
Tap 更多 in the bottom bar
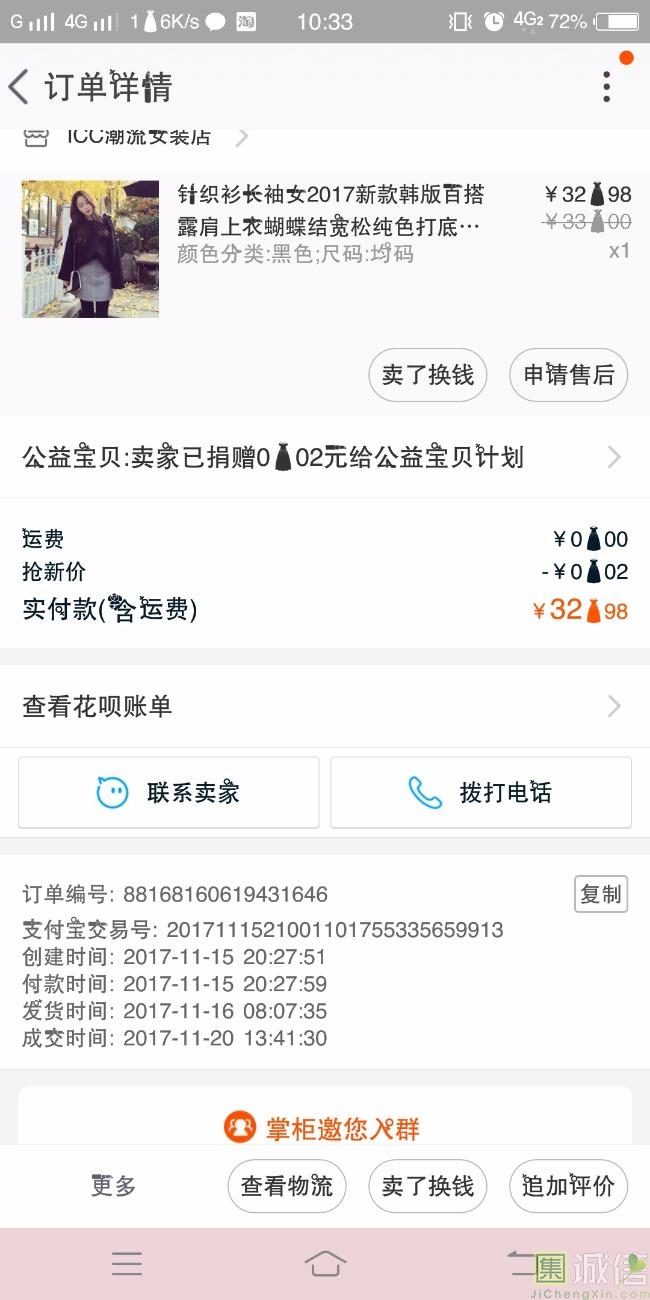[x=113, y=1186]
